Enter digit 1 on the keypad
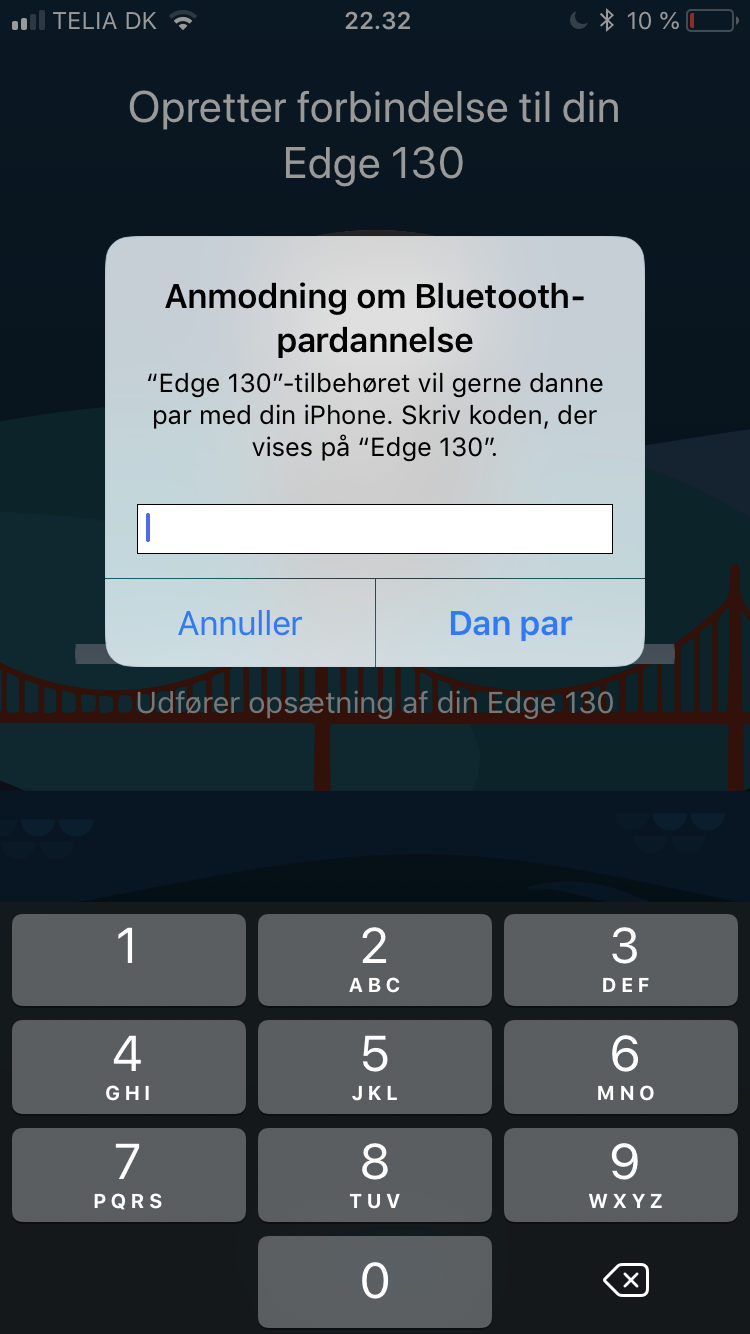This screenshot has width=750, height=1334. tap(128, 959)
